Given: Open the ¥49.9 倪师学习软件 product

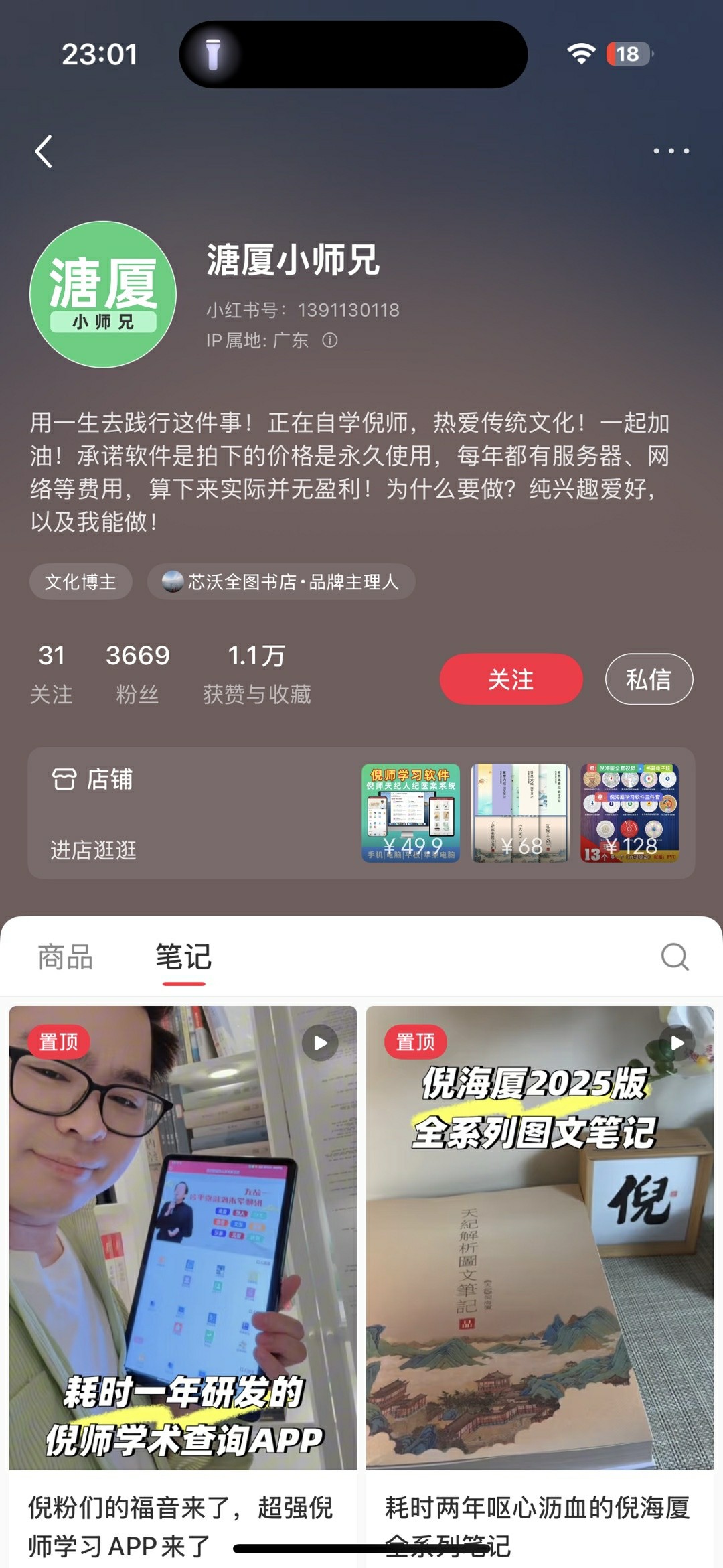Looking at the screenshot, I should (x=410, y=812).
